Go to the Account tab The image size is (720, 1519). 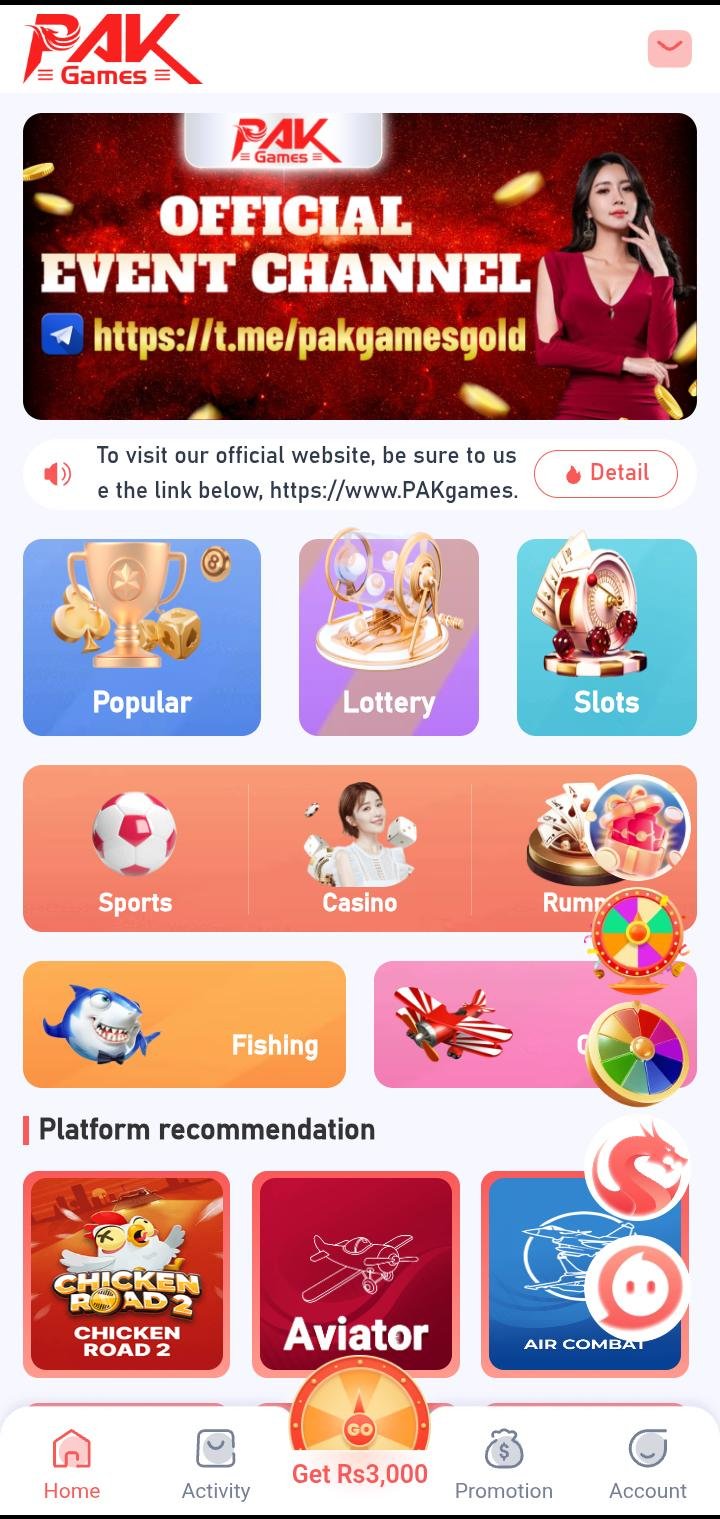point(648,1464)
